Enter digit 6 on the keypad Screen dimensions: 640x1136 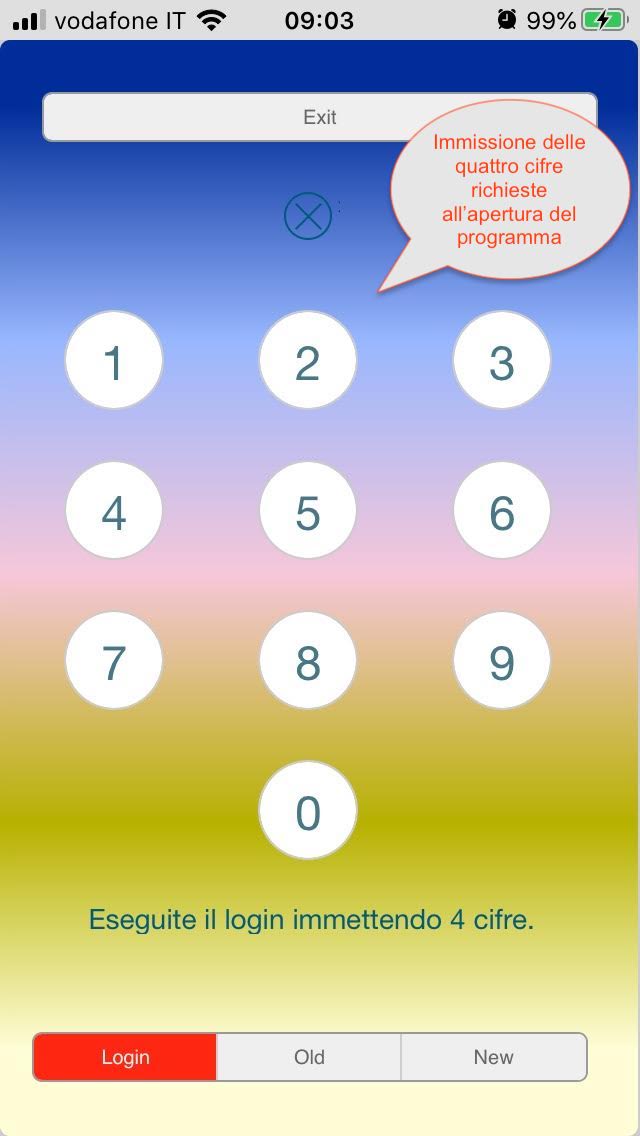tap(502, 510)
